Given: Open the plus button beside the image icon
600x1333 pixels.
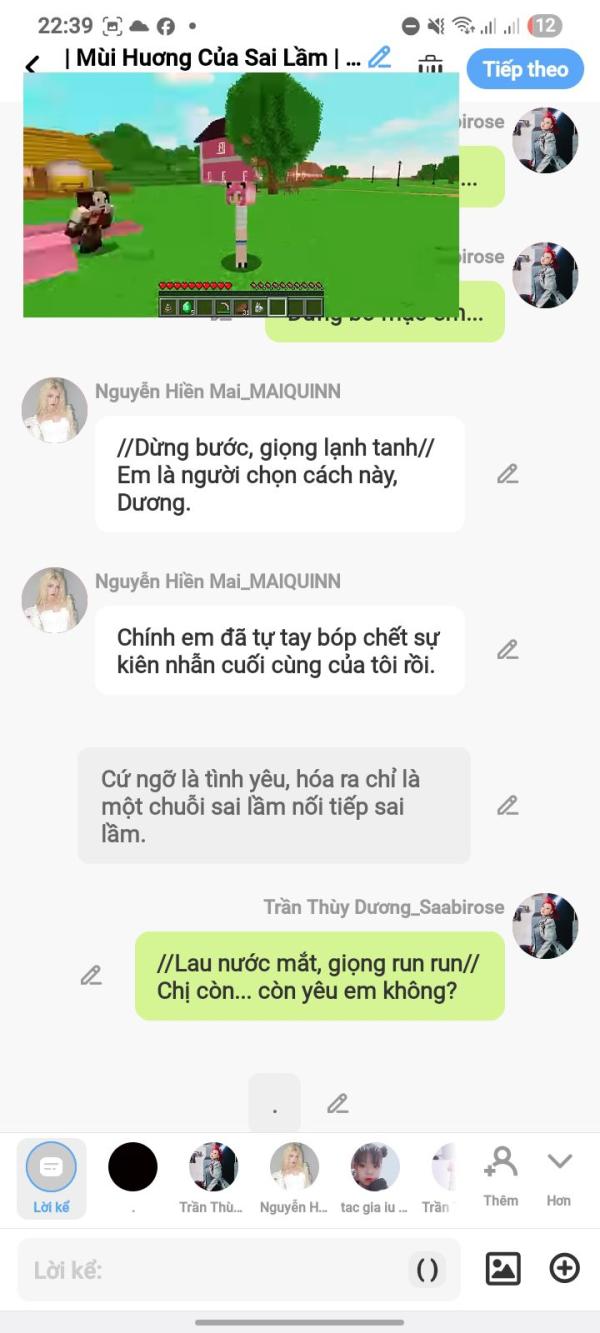Looking at the screenshot, I should 565,1269.
